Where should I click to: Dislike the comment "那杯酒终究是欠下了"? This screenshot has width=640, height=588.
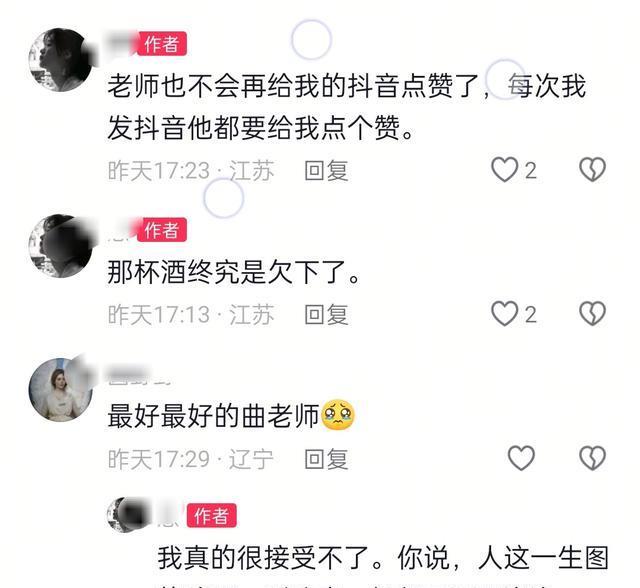coord(593,314)
